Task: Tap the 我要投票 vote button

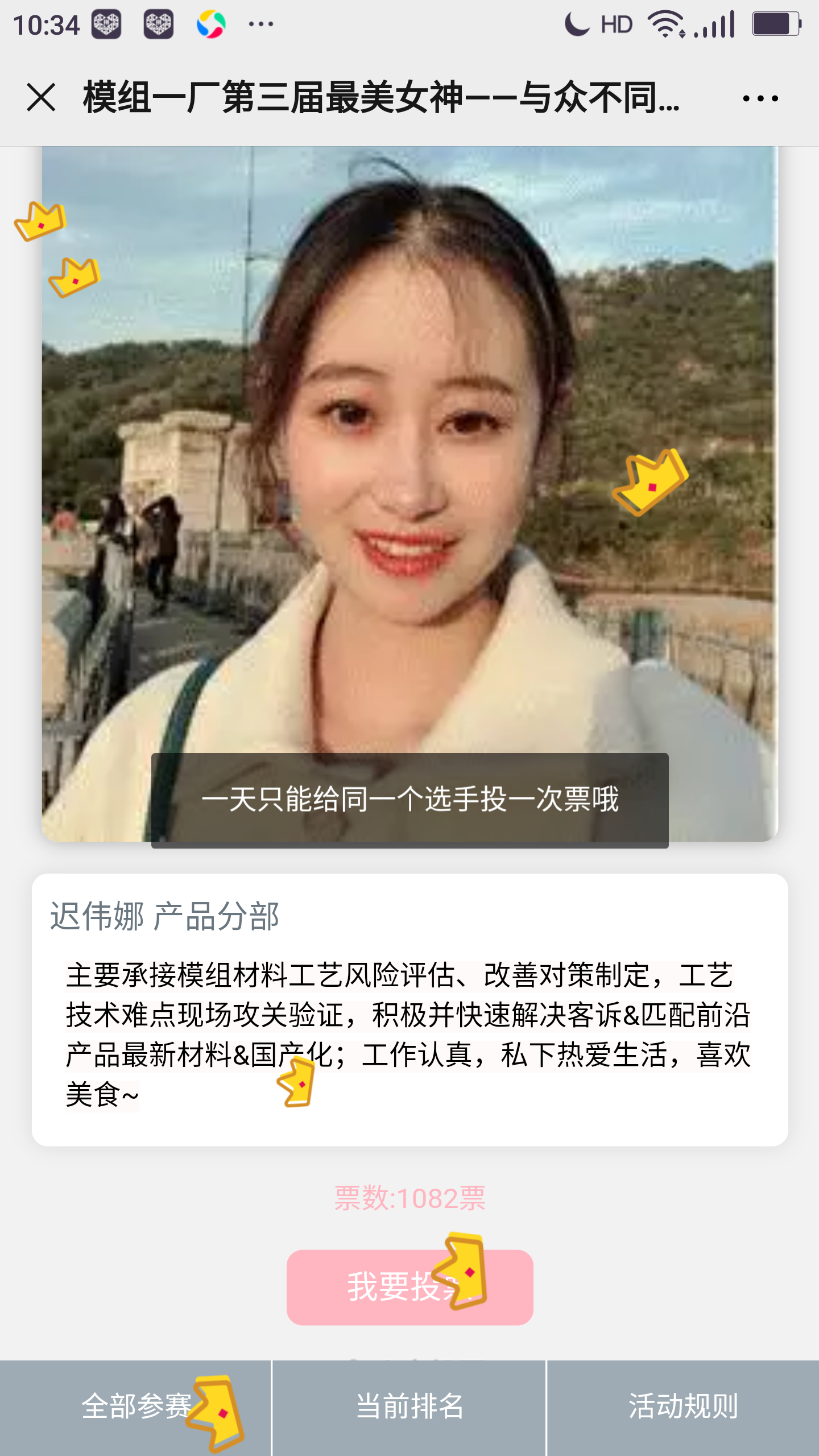Action: [x=409, y=1287]
